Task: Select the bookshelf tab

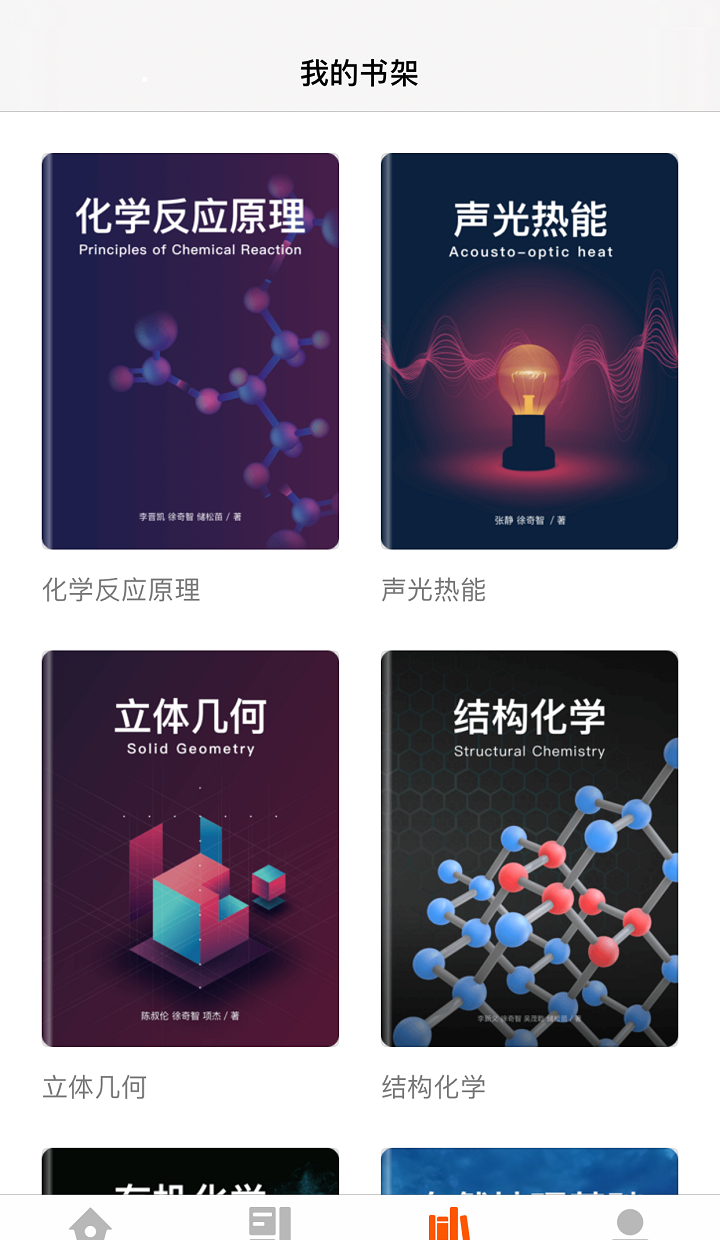Action: pyautogui.click(x=449, y=1222)
